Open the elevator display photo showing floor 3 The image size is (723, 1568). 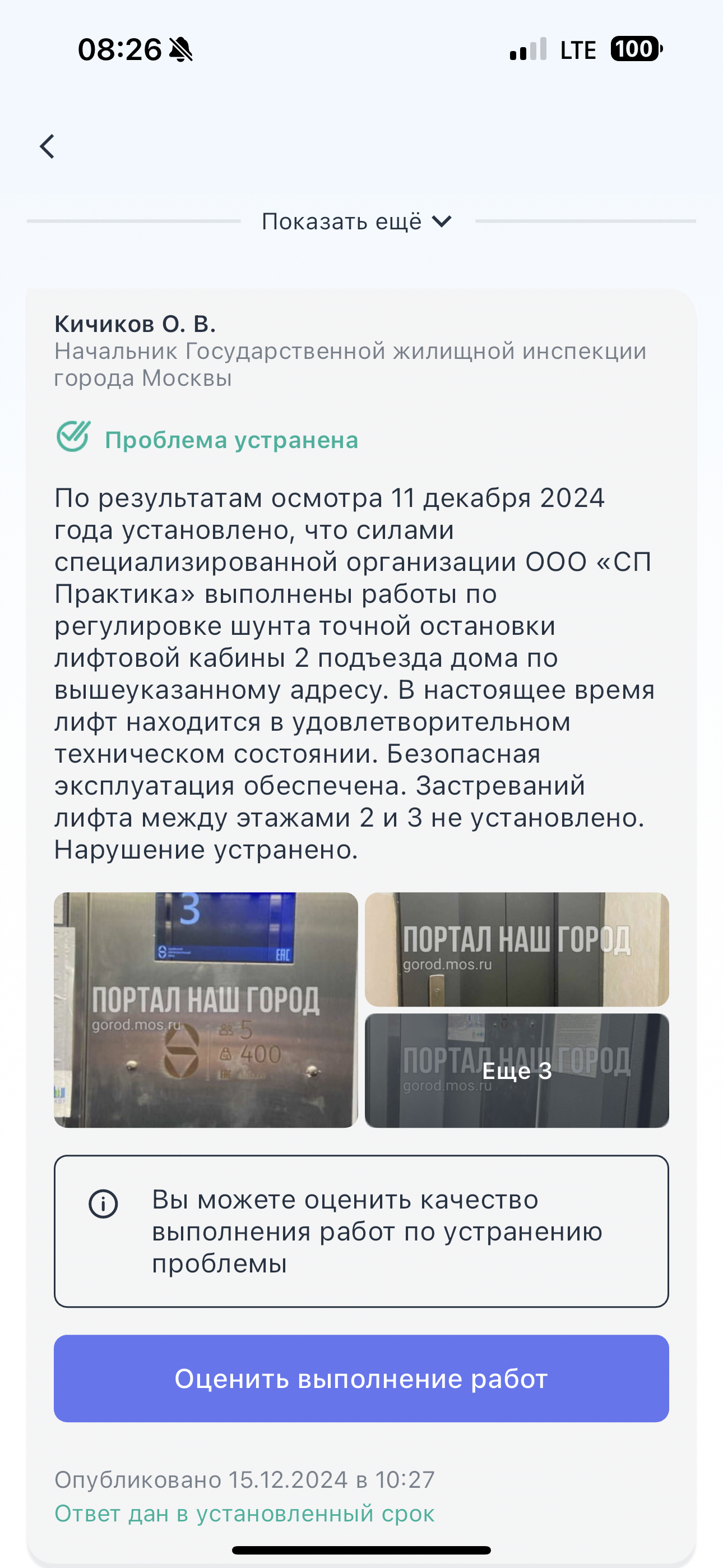(206, 1009)
